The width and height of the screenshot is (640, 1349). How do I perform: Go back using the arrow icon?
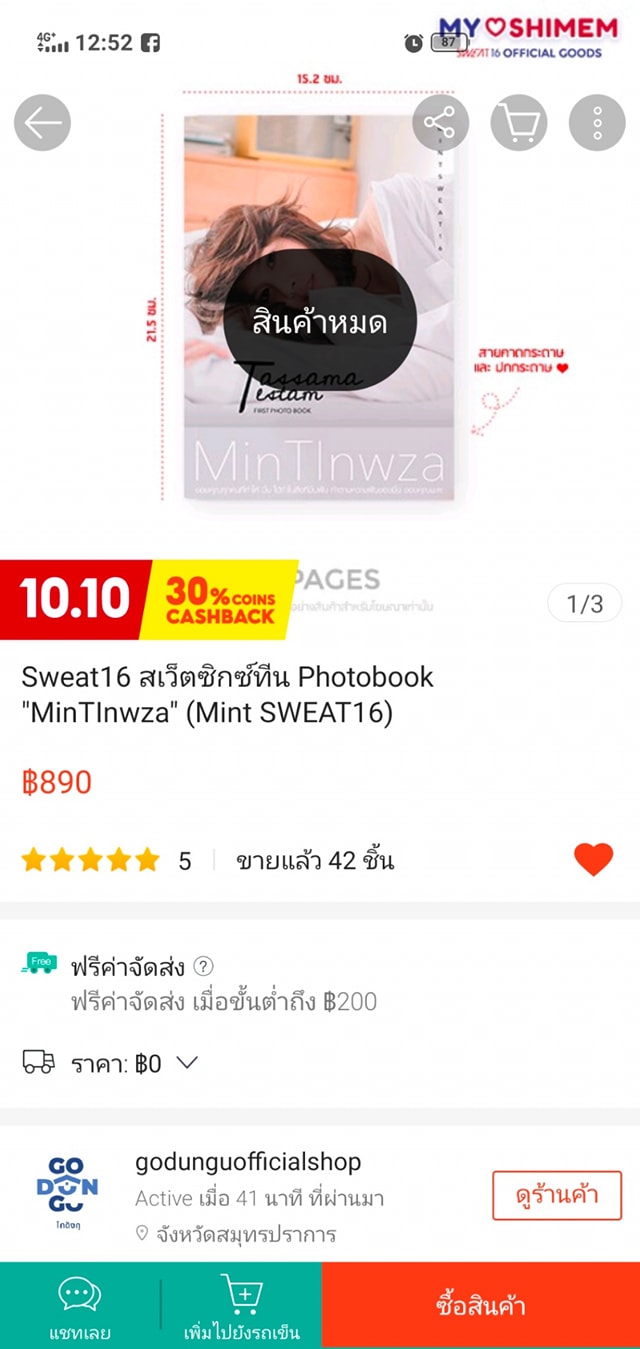click(43, 123)
